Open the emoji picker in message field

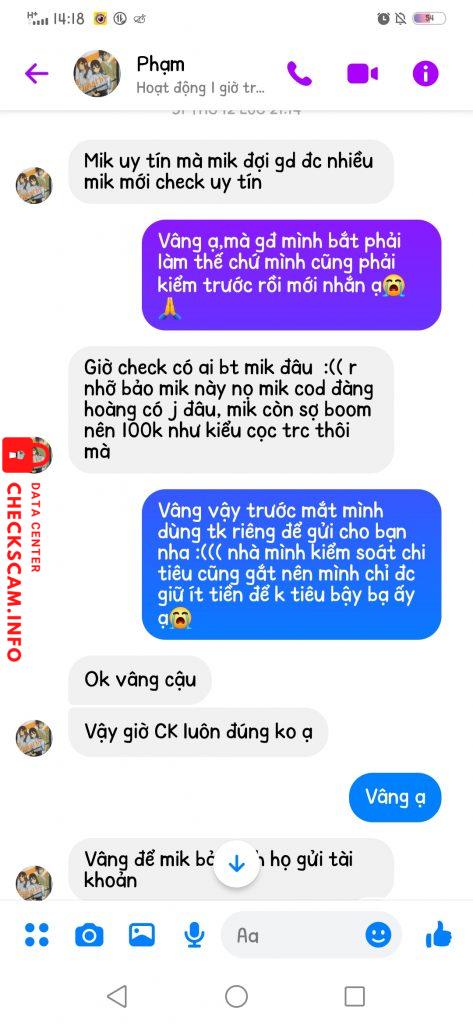pos(378,935)
